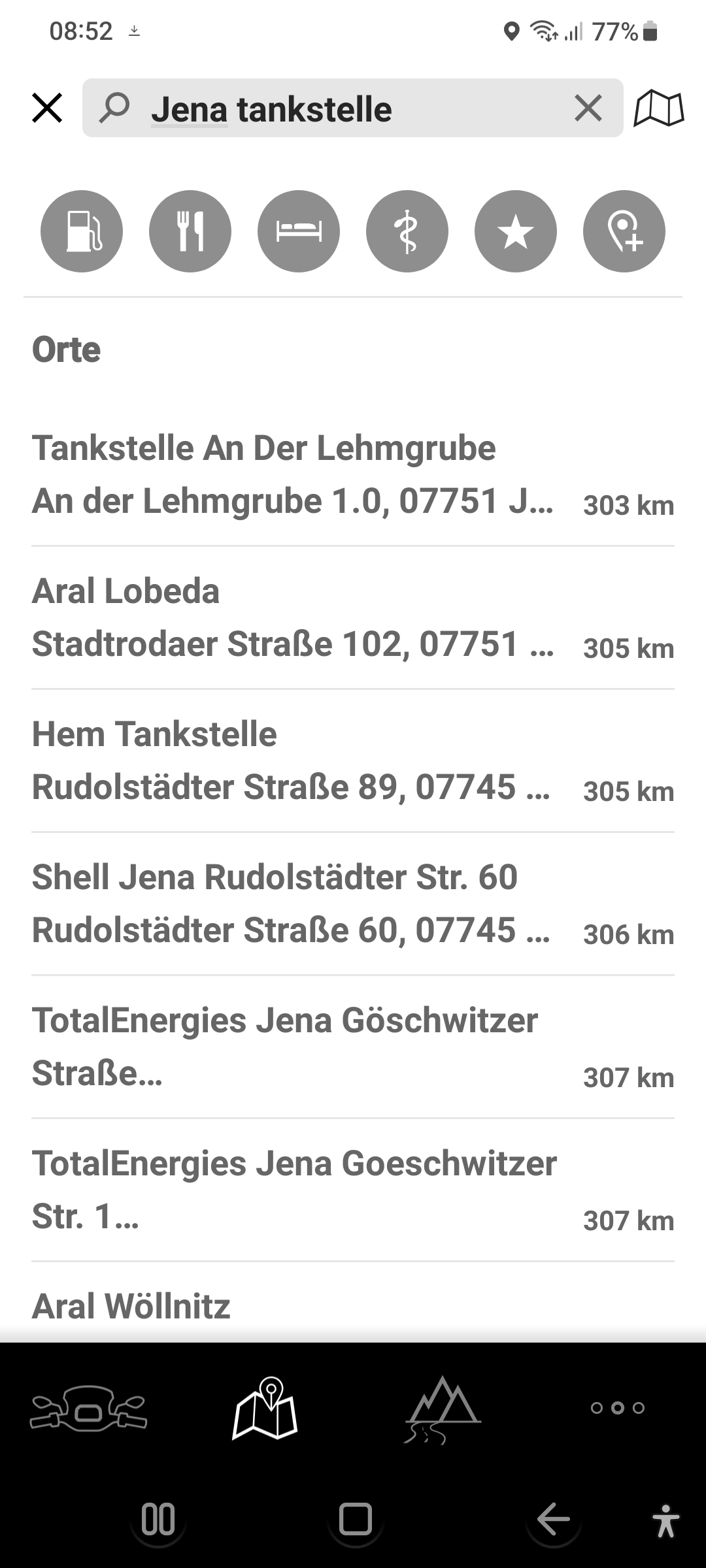706x1568 pixels.
Task: Filter by medical services category
Action: tap(407, 231)
